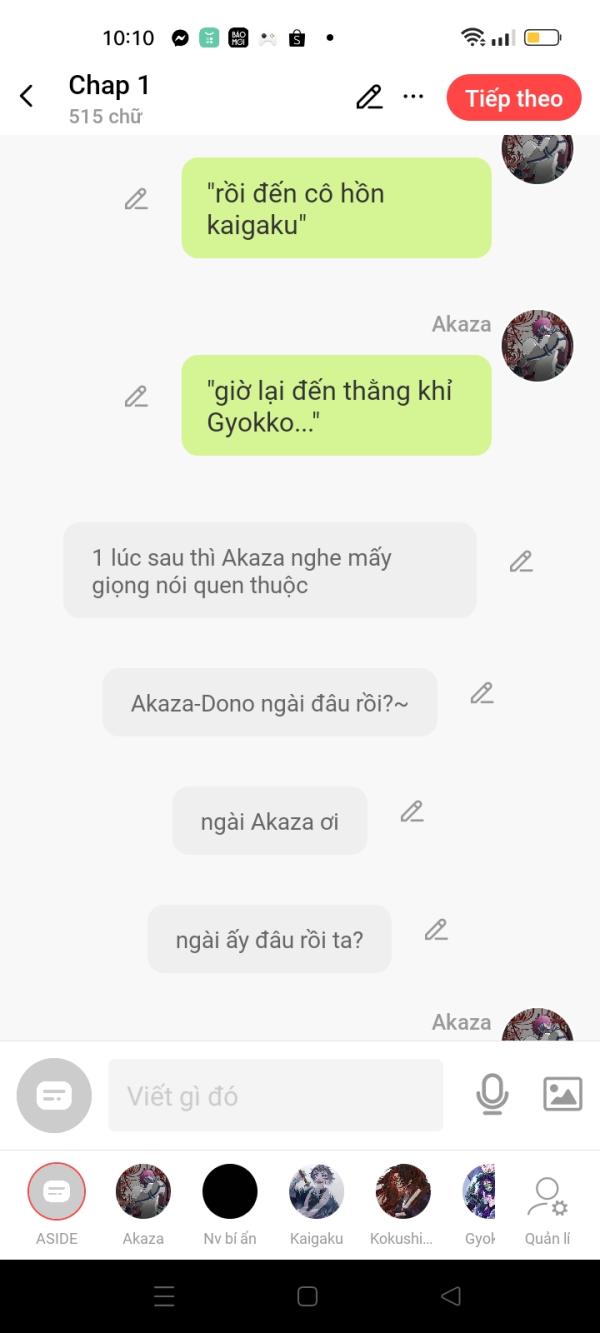Insert a picture with the image icon

(563, 1094)
